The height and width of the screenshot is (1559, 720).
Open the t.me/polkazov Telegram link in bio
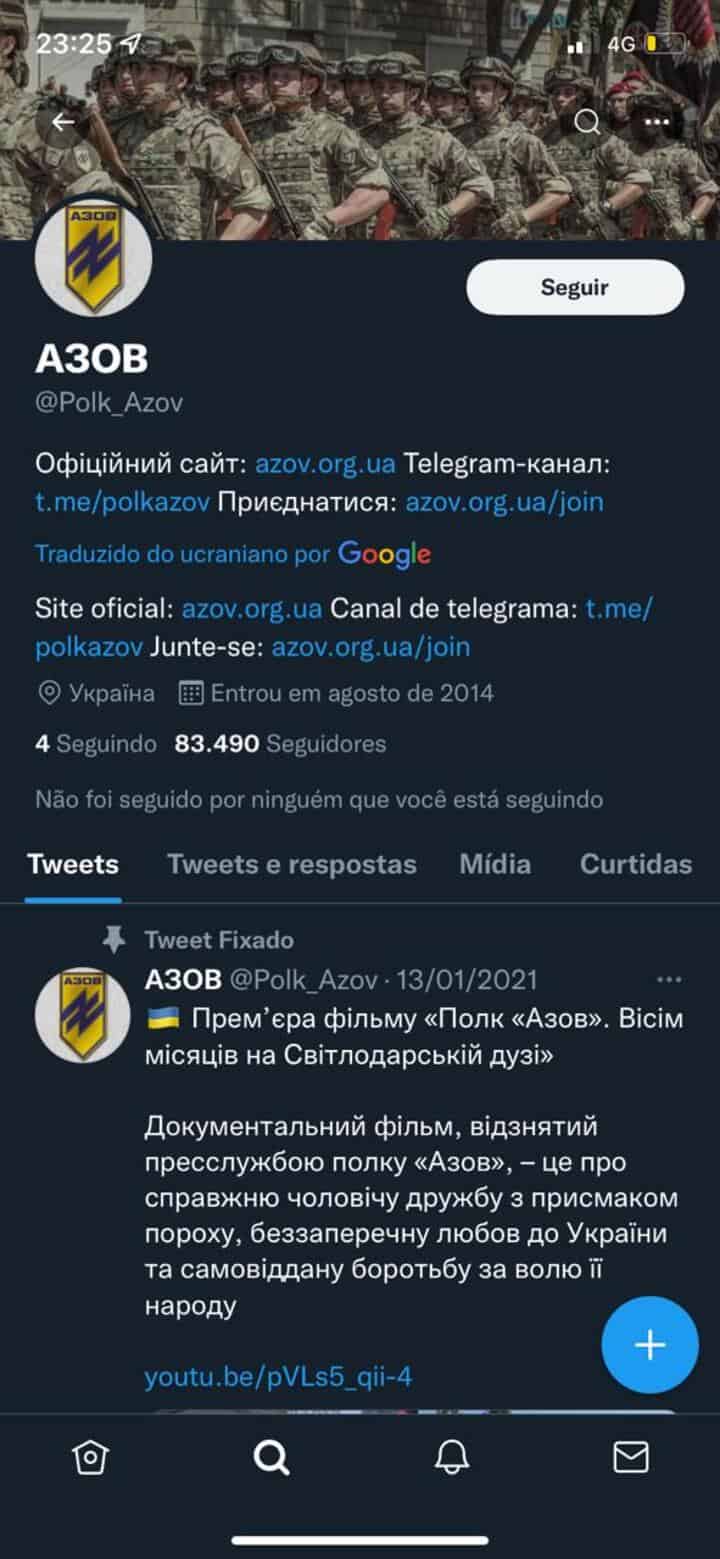tap(122, 501)
